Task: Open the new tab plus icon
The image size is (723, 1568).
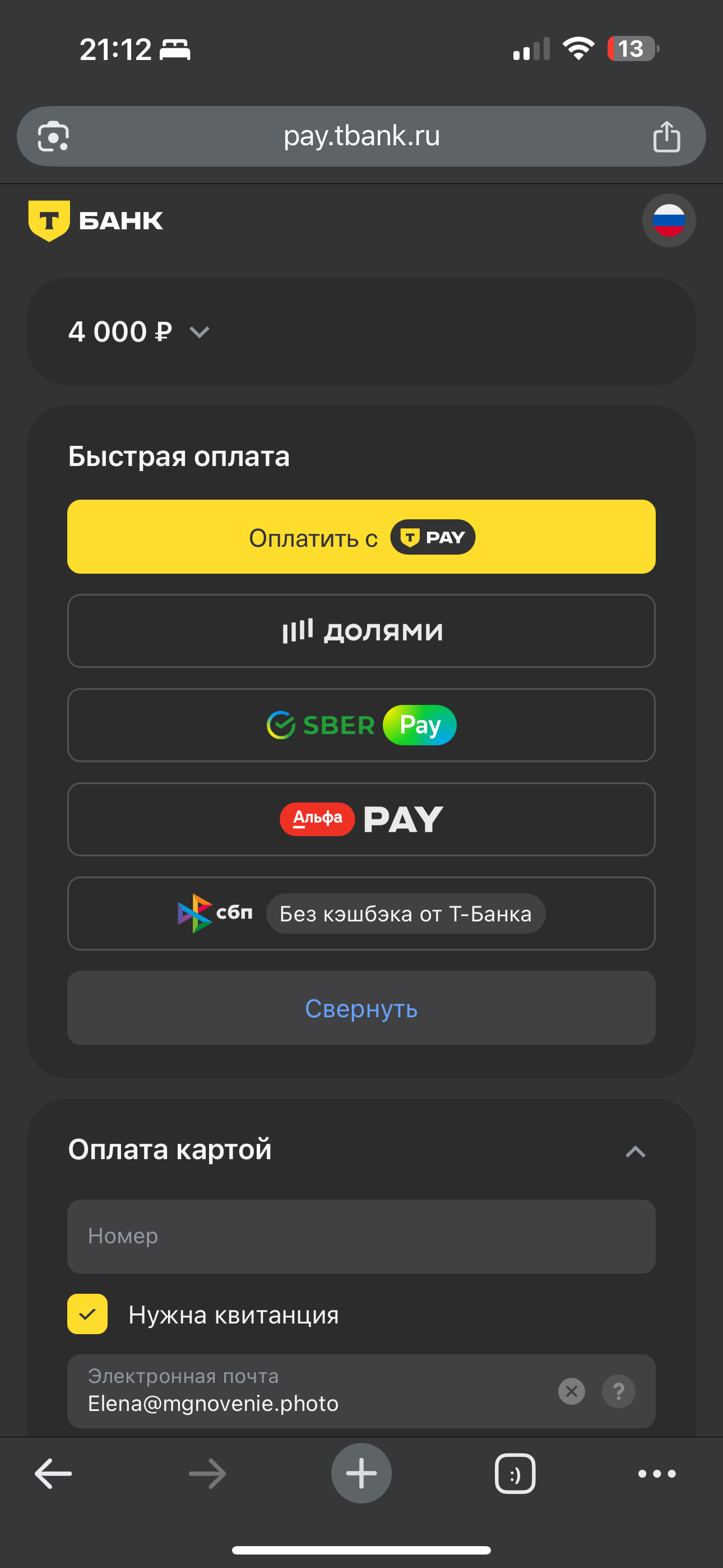Action: pyautogui.click(x=361, y=1474)
